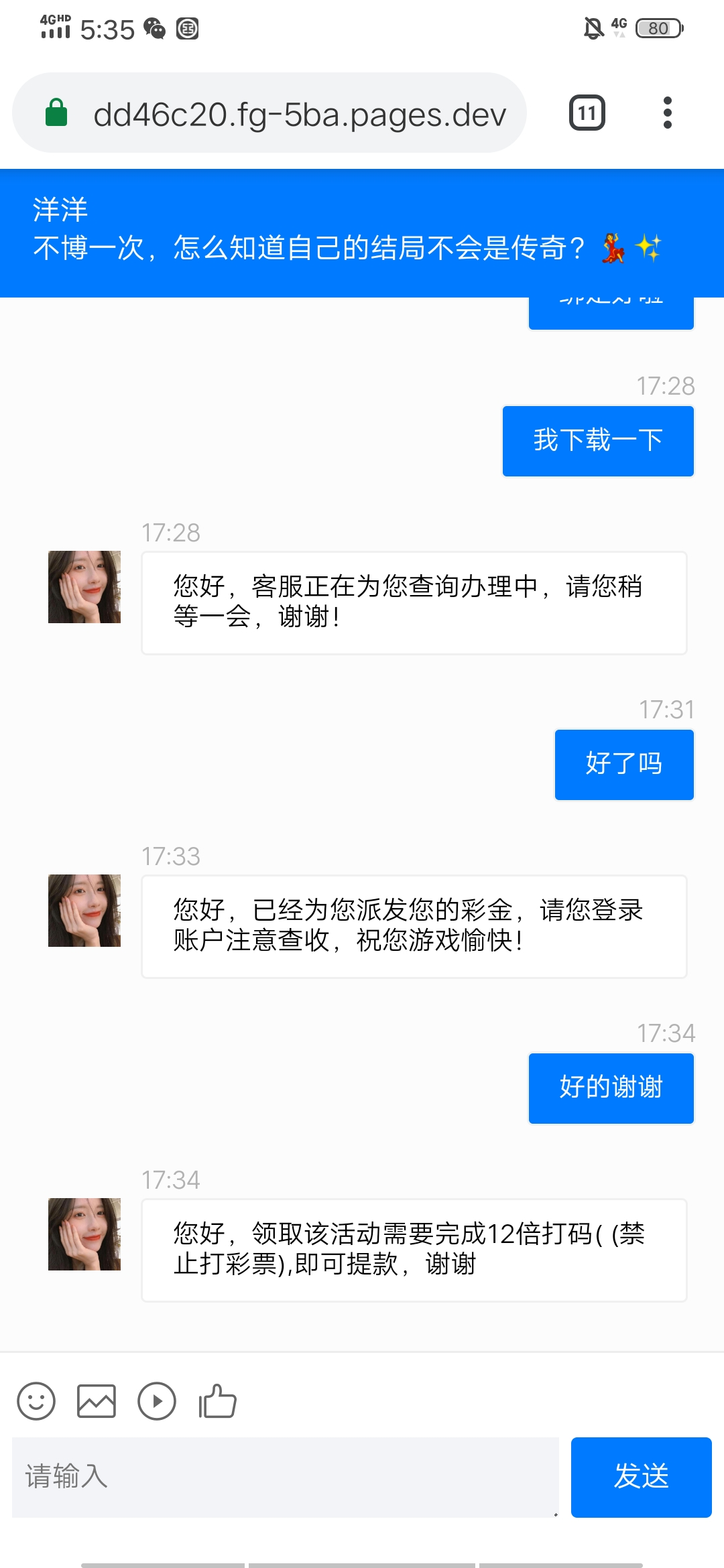Attach an image to the chat
The image size is (724, 1568).
(x=97, y=1401)
